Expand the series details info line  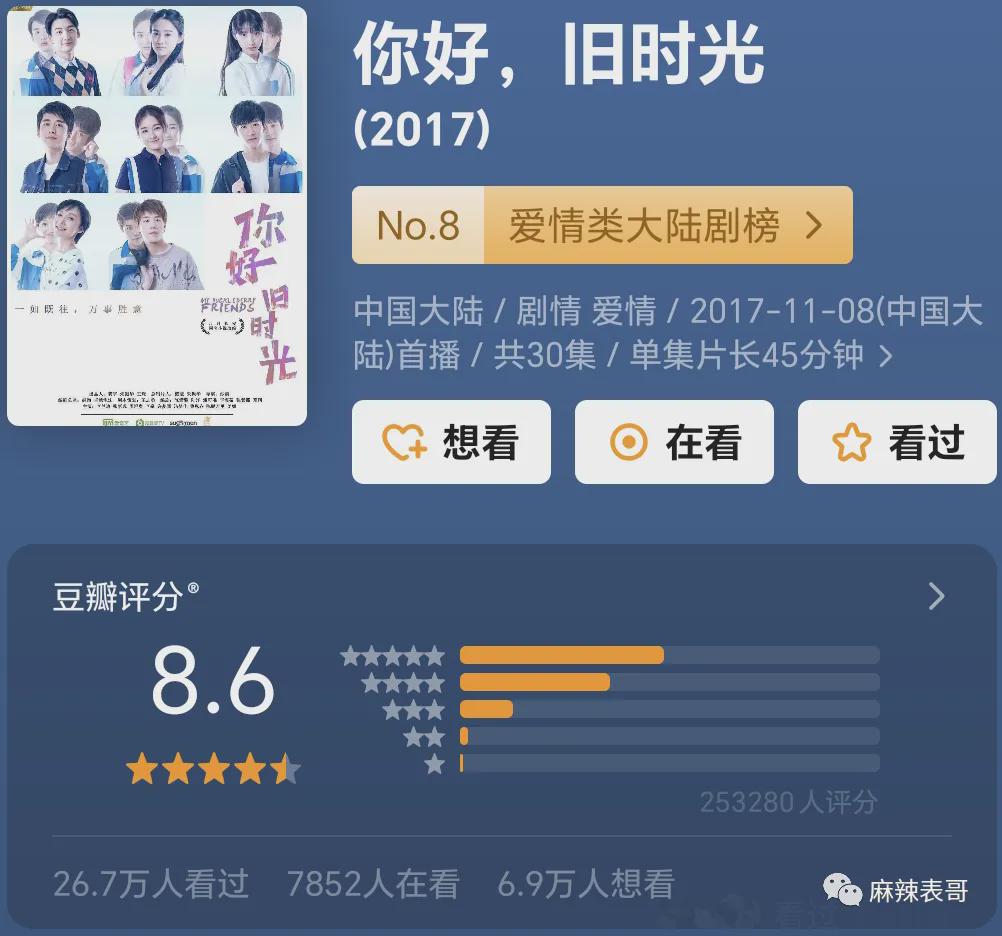[x=885, y=355]
